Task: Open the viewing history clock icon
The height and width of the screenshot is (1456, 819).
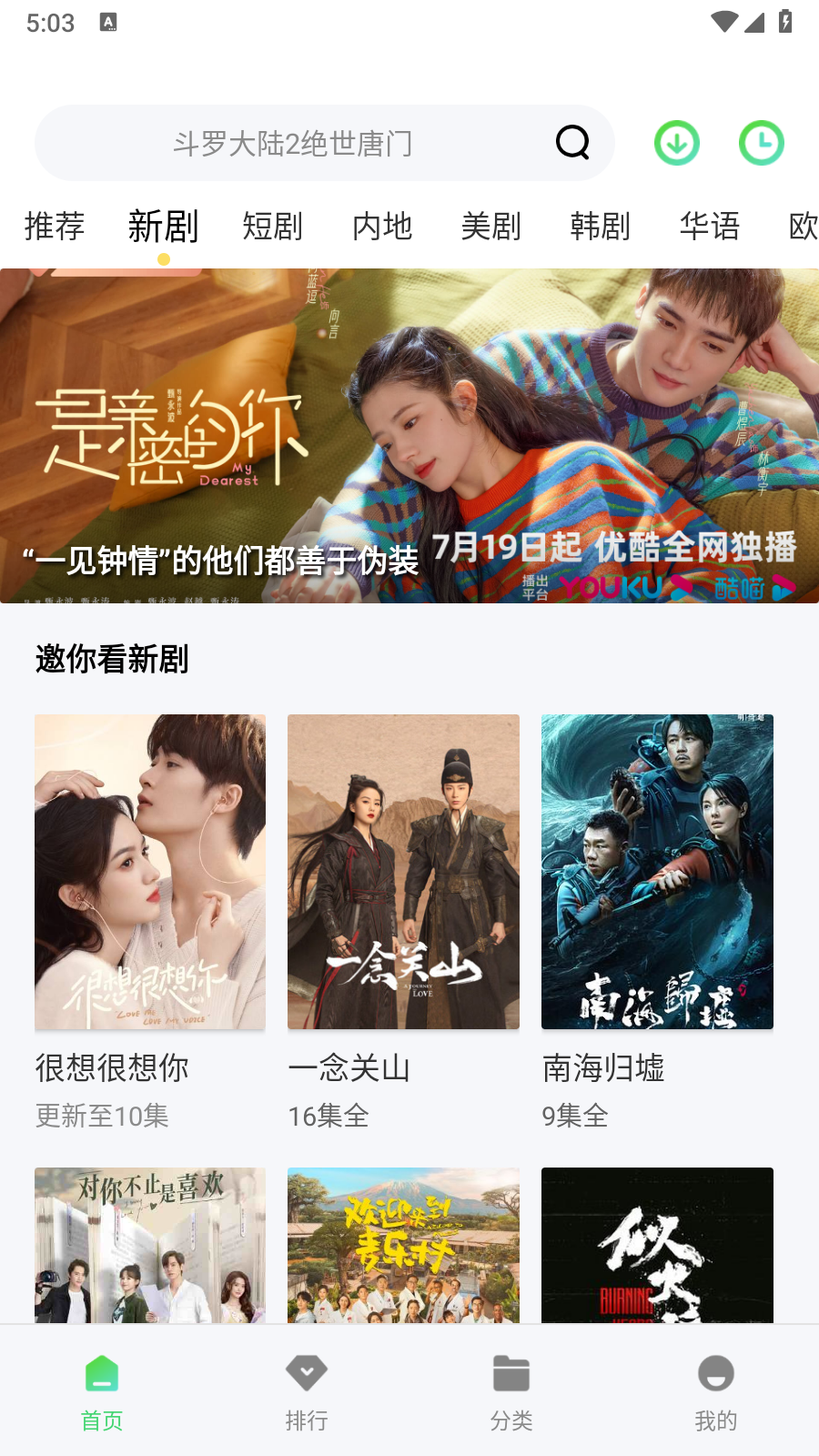Action: [762, 143]
